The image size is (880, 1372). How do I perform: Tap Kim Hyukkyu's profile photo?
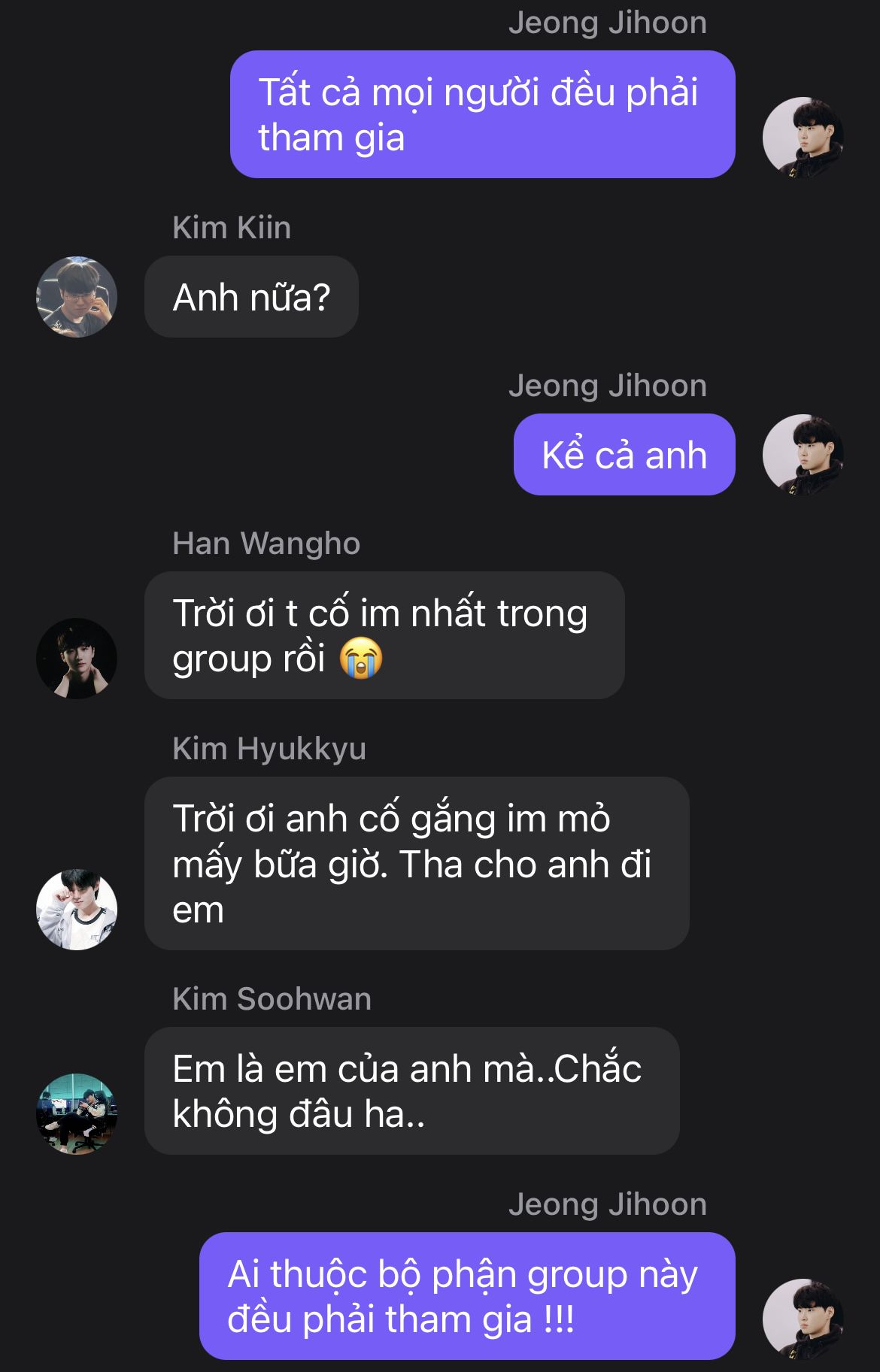77,910
